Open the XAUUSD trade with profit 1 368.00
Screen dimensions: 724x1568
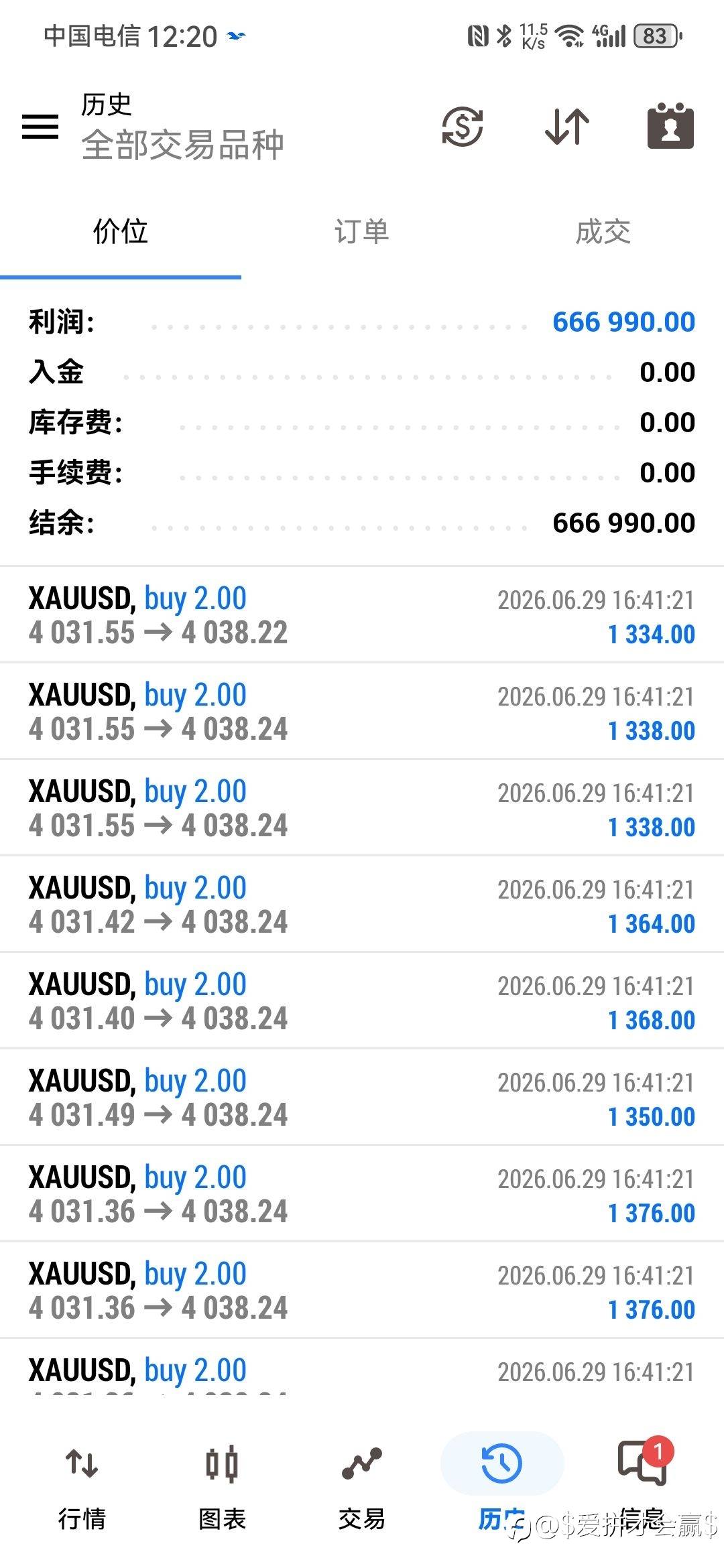(x=362, y=1001)
